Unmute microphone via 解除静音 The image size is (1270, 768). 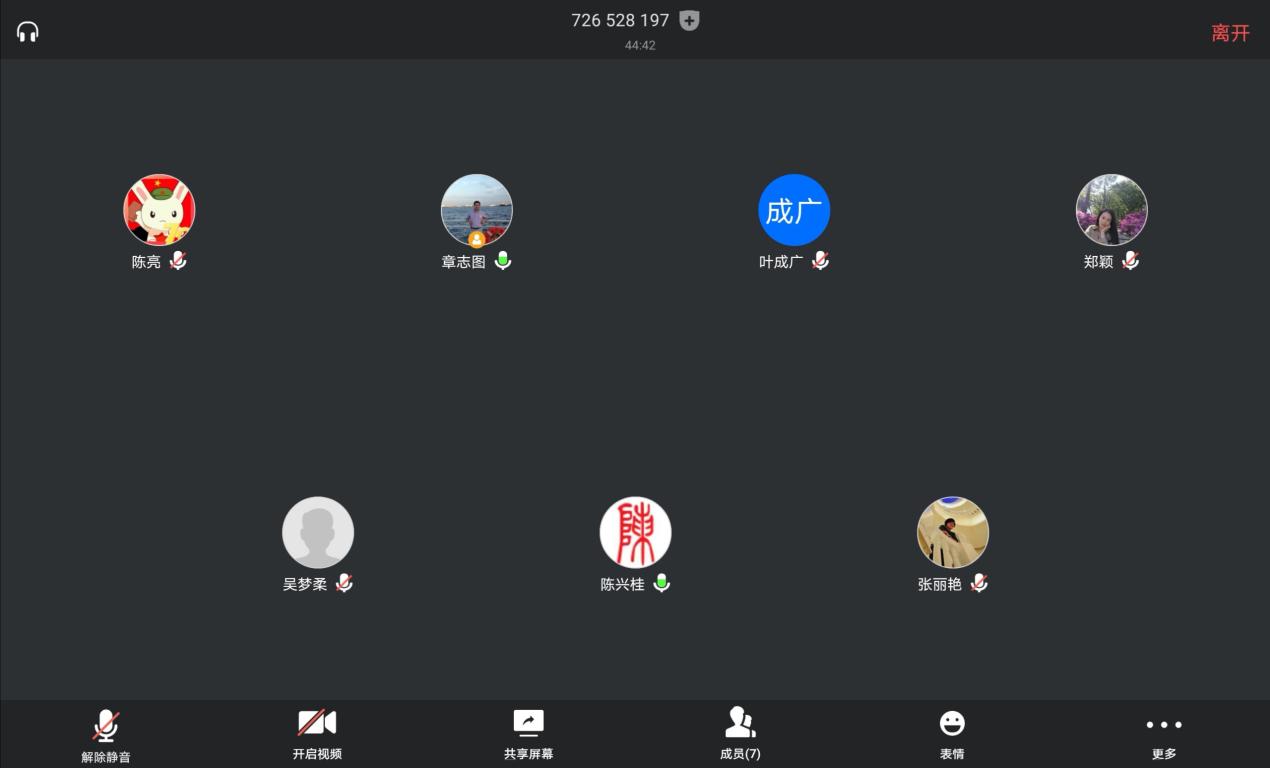[106, 735]
